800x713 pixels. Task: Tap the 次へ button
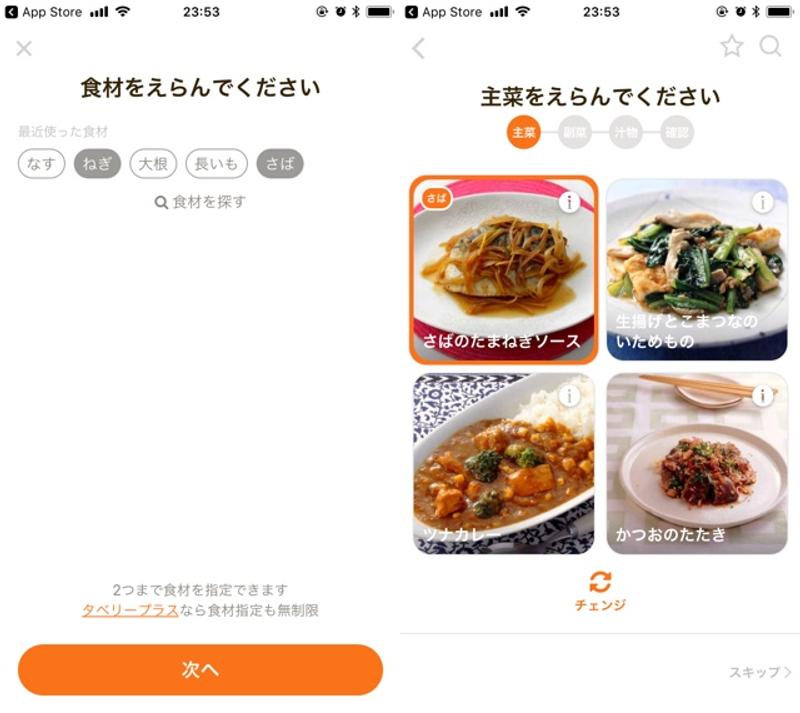tap(200, 670)
